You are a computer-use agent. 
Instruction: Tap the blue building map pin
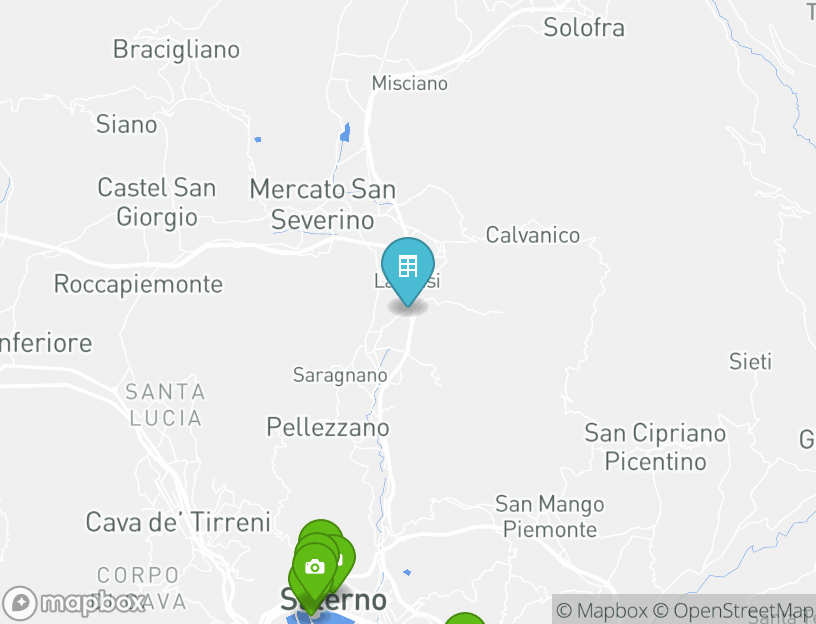pos(407,268)
